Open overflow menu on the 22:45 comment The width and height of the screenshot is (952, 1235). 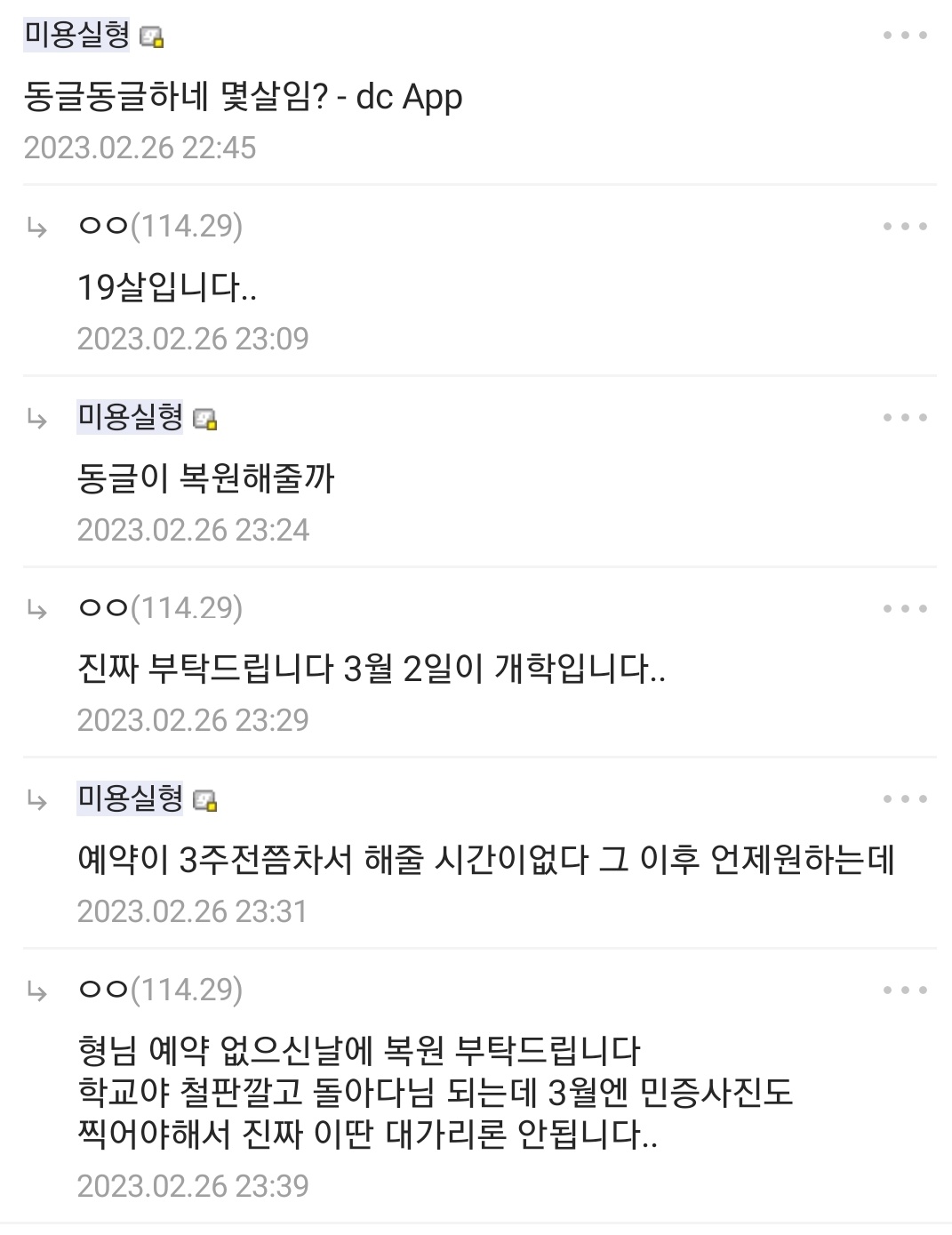[x=905, y=36]
